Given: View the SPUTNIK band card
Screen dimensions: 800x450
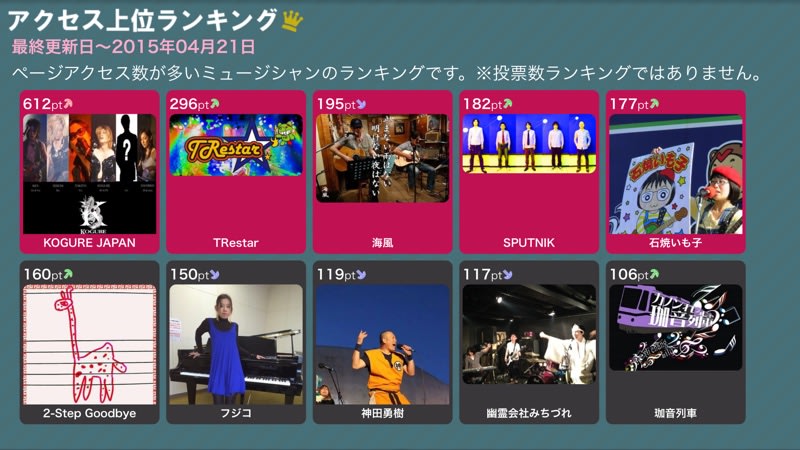Looking at the screenshot, I should [529, 173].
